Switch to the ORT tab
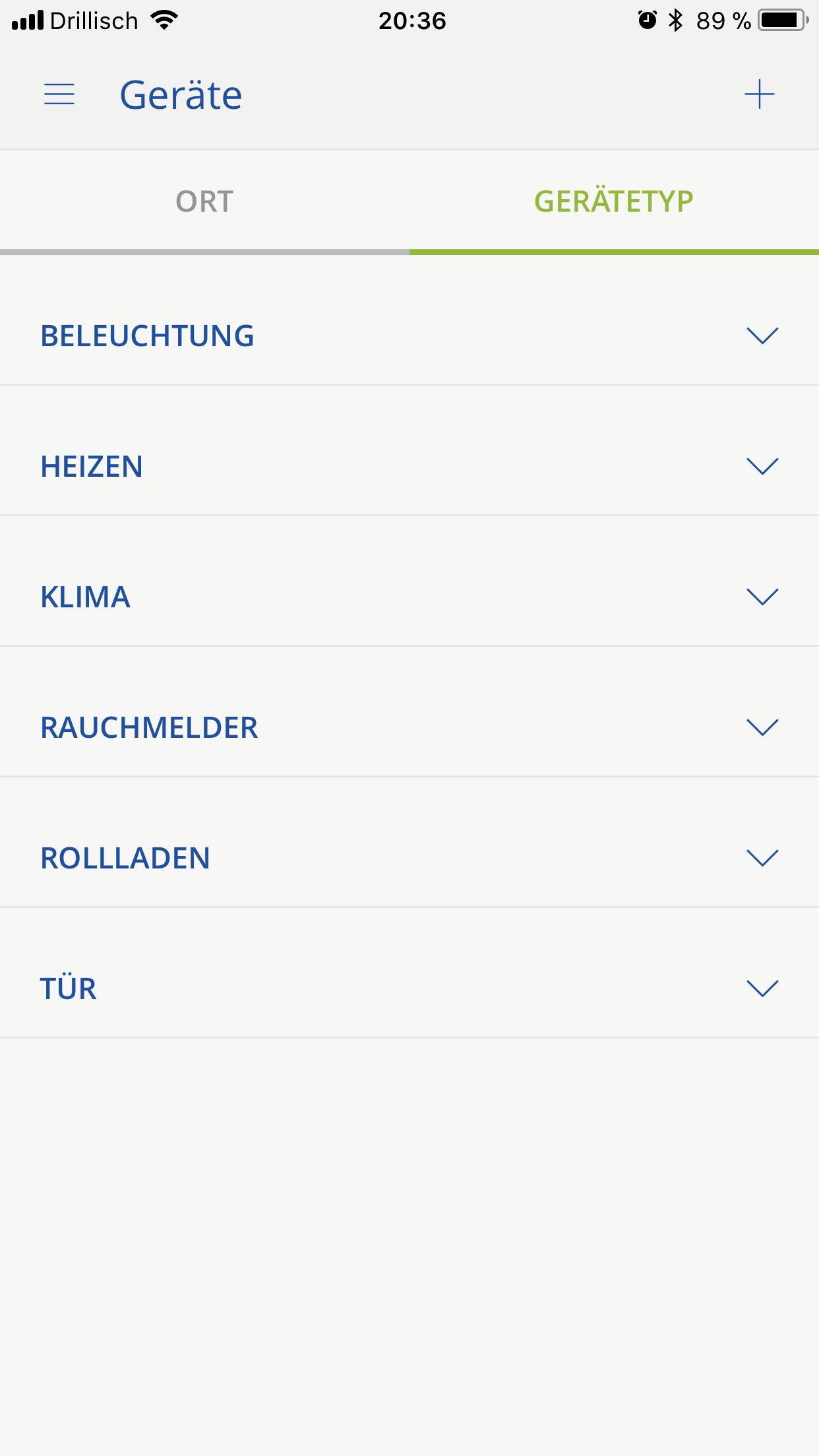Viewport: 819px width, 1456px height. click(204, 201)
